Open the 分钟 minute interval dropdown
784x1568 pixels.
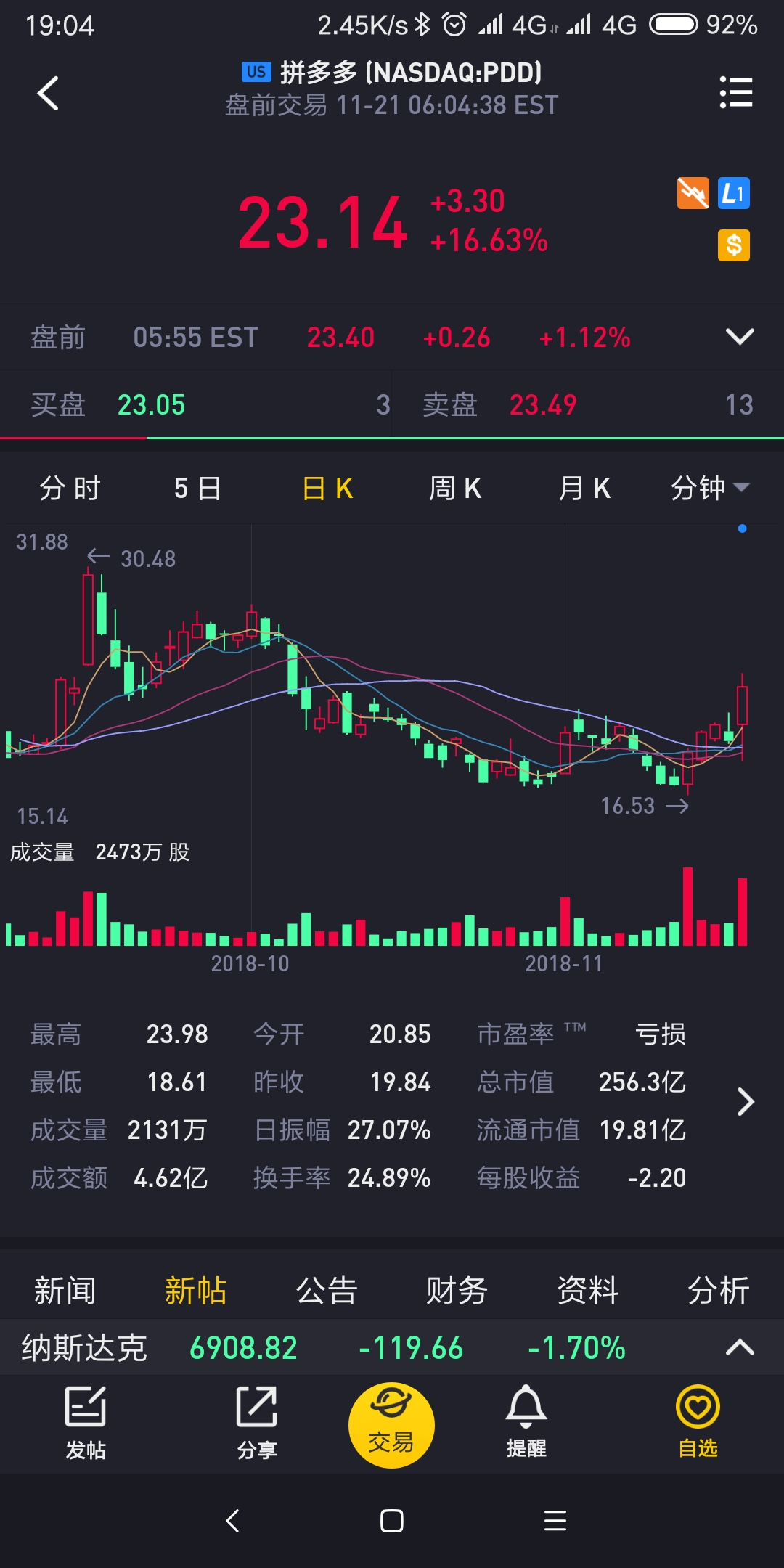click(x=710, y=488)
